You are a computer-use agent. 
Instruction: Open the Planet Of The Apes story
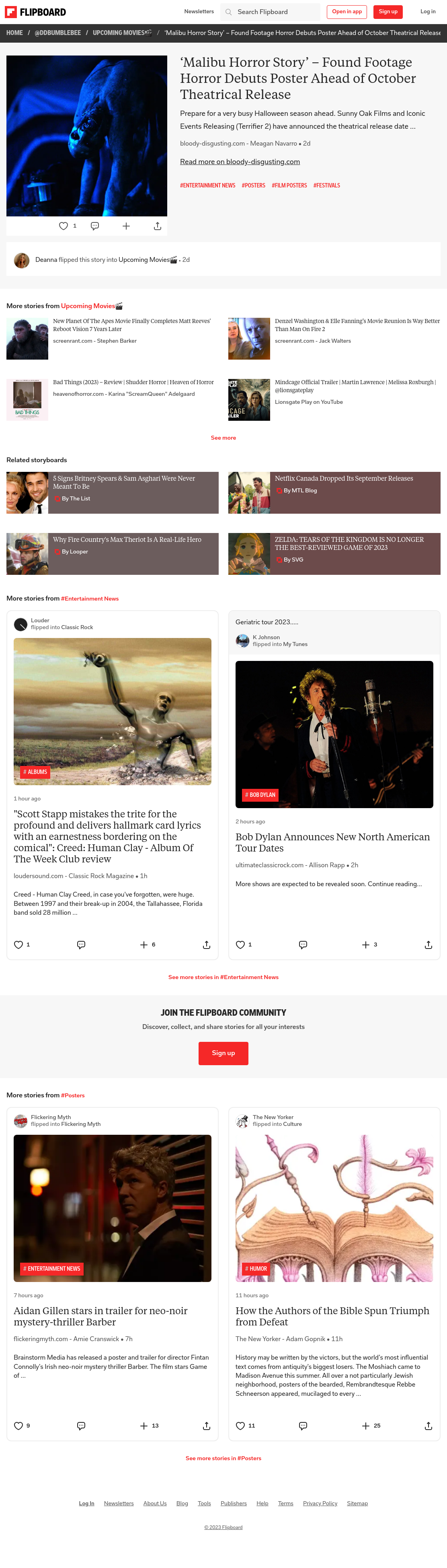[x=132, y=325]
